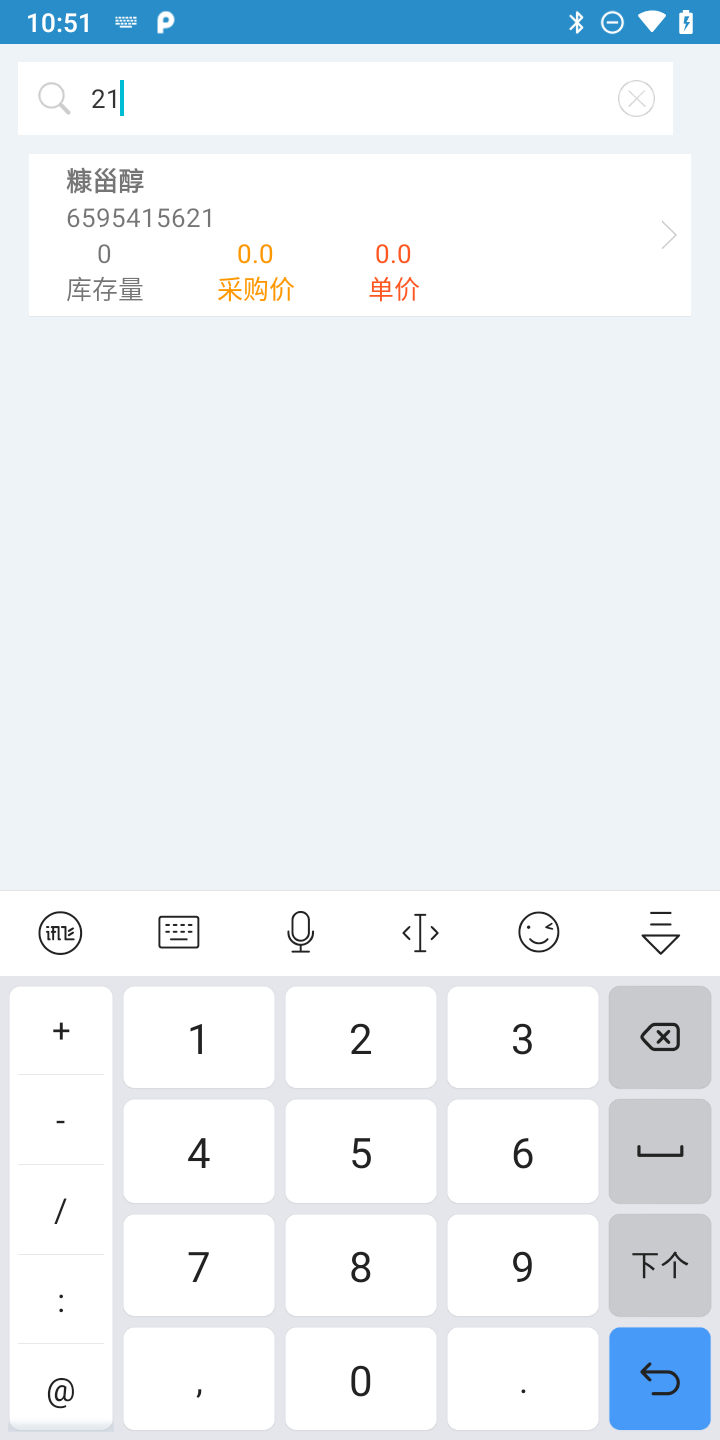Clear the search text with the X icon

coord(636,99)
